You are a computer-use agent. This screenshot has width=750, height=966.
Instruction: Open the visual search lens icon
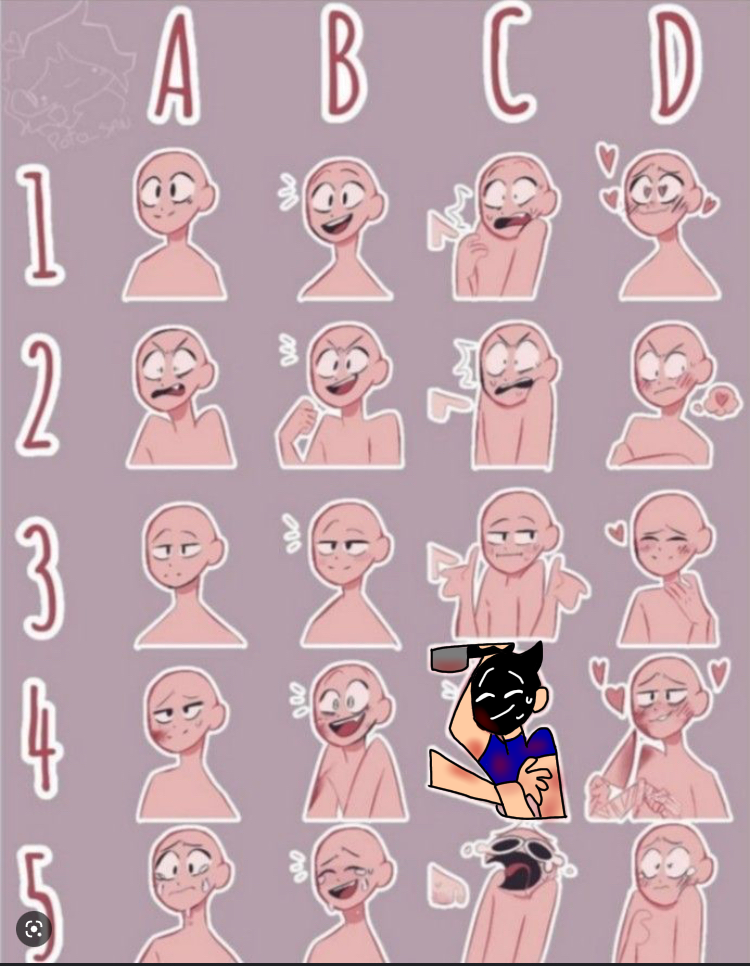tap(34, 929)
